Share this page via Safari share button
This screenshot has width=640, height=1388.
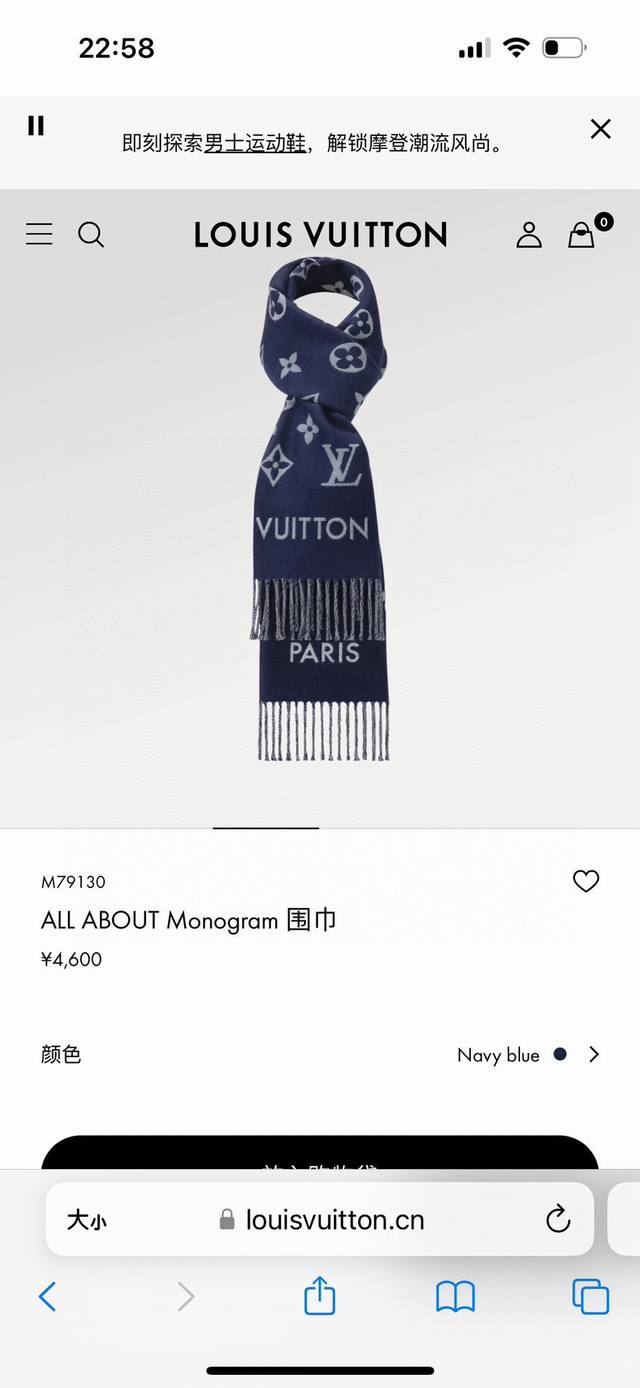[x=319, y=1297]
